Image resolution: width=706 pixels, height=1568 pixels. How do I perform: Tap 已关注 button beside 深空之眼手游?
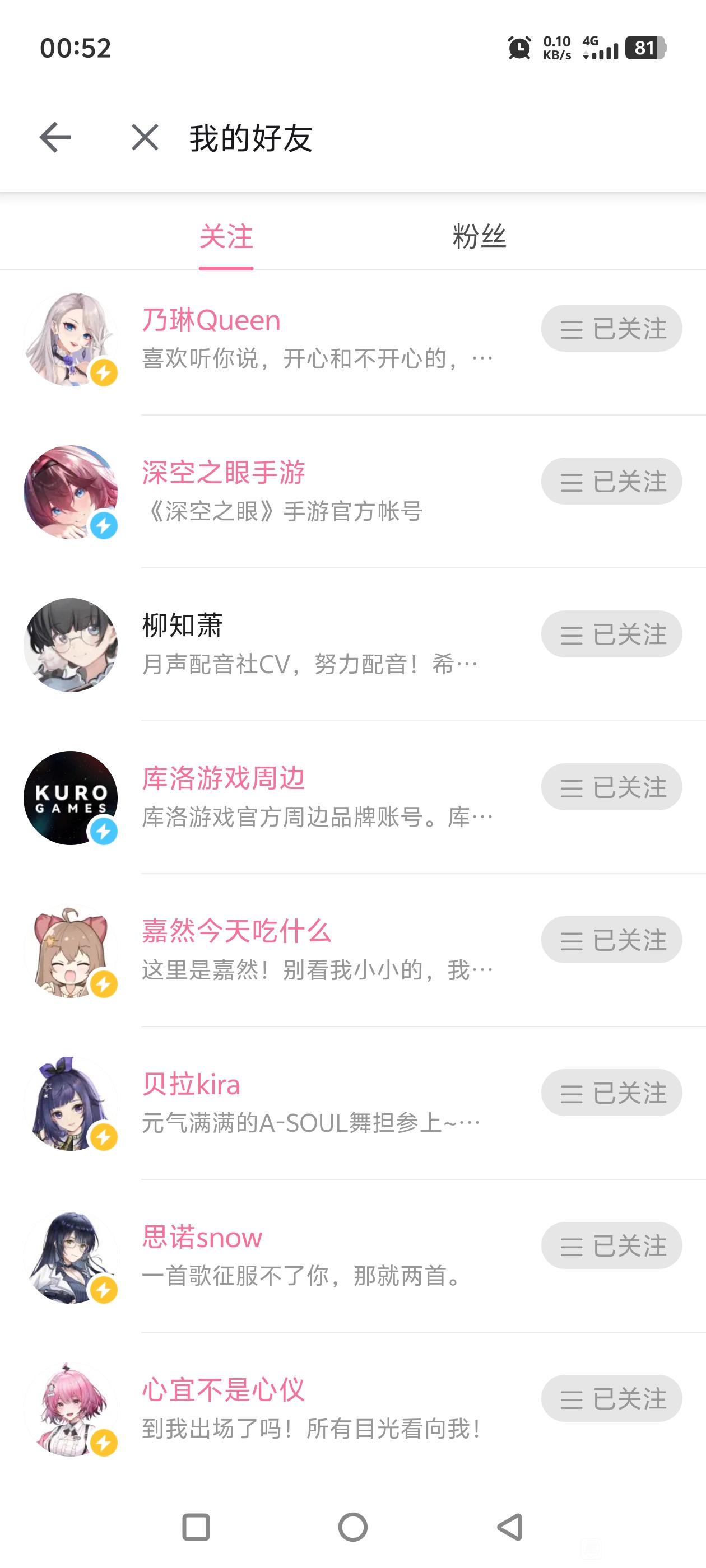(x=611, y=482)
